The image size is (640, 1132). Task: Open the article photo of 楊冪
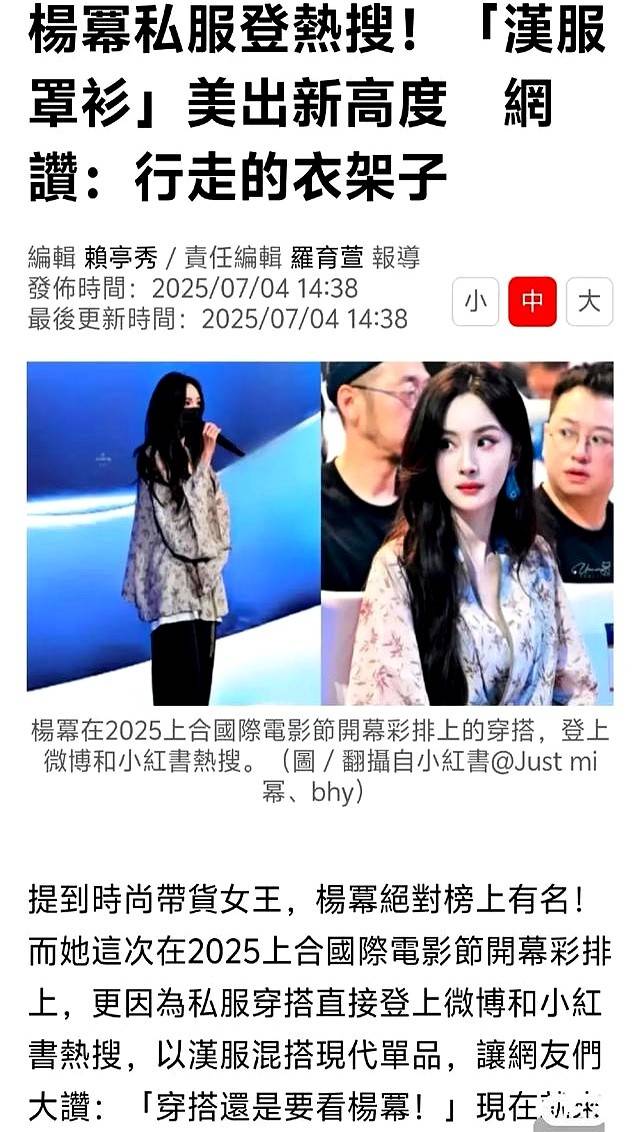coord(320,533)
